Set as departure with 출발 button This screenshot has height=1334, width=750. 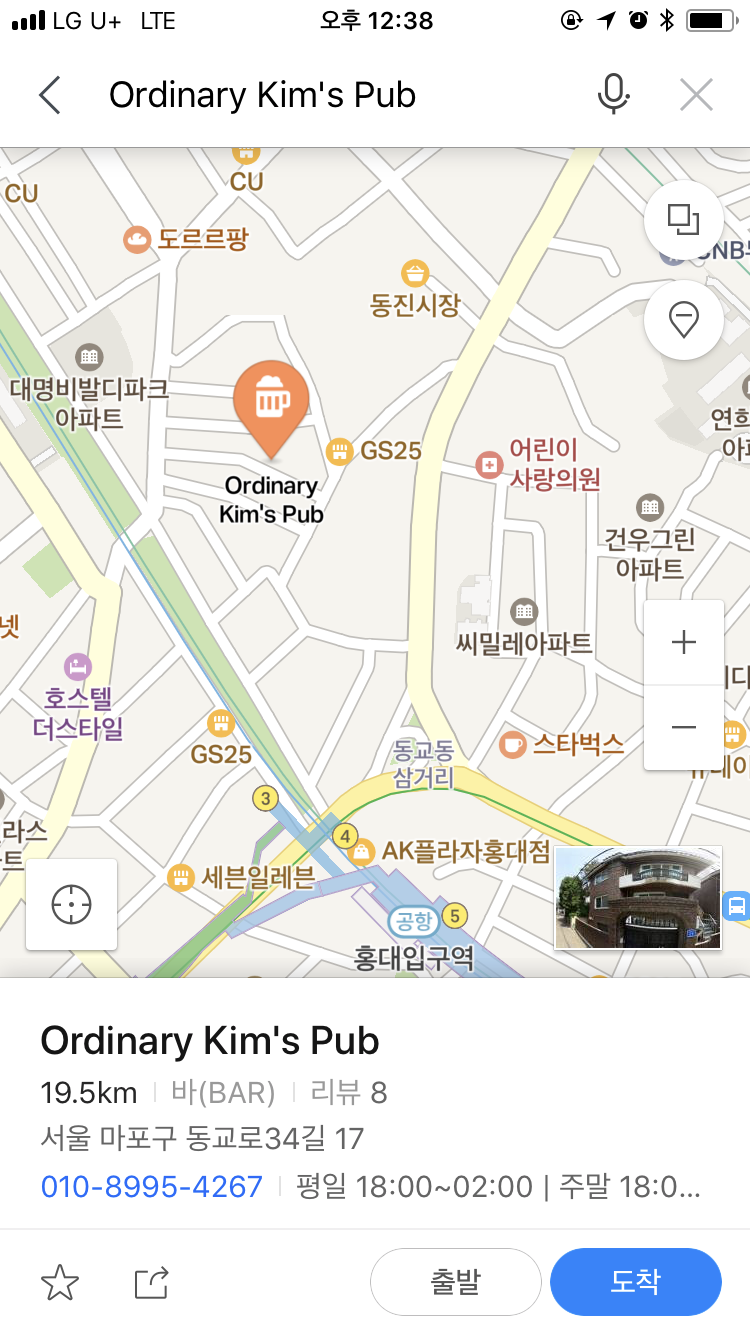click(x=455, y=1282)
